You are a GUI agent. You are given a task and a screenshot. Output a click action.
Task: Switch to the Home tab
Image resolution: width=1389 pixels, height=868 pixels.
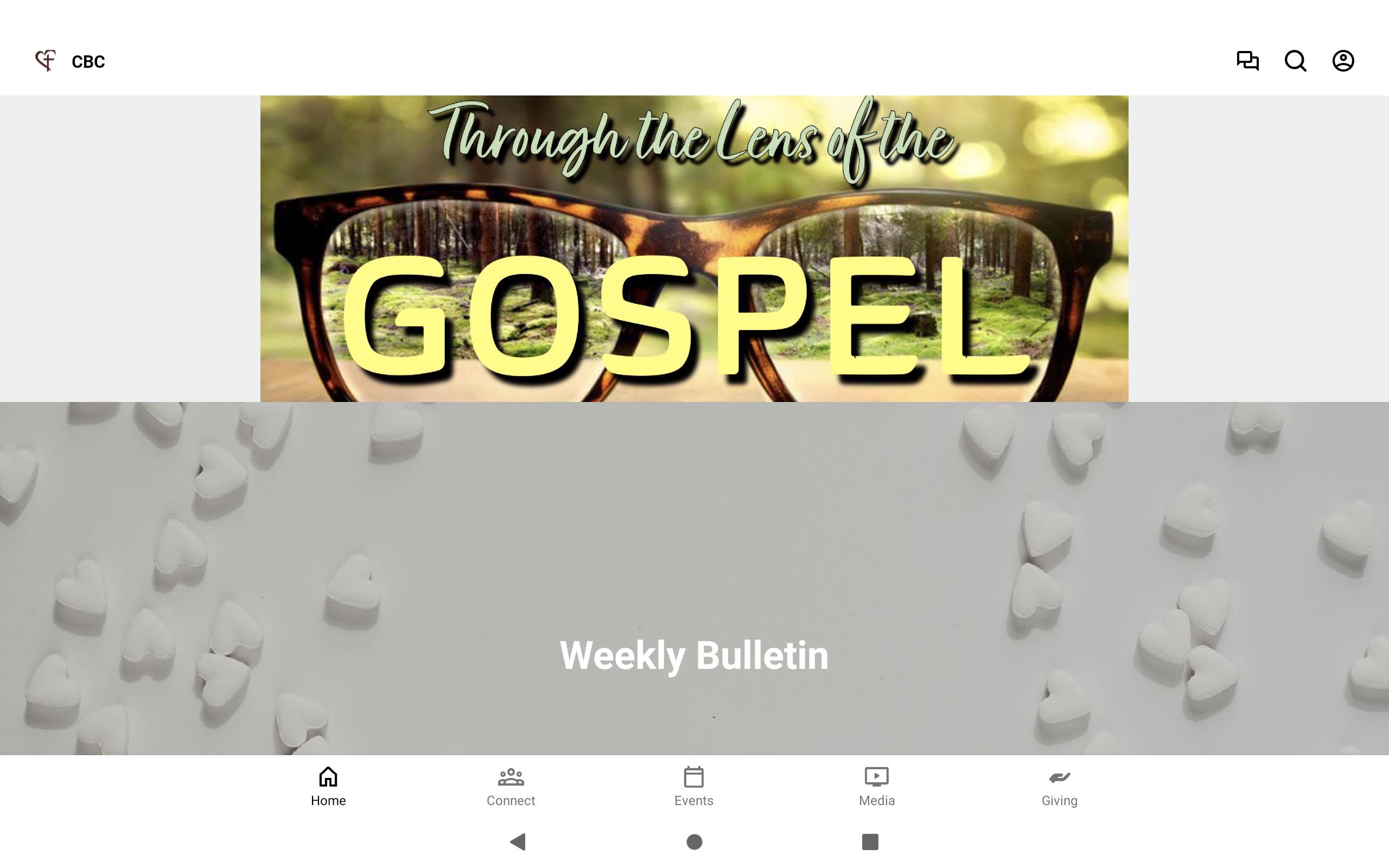tap(328, 787)
